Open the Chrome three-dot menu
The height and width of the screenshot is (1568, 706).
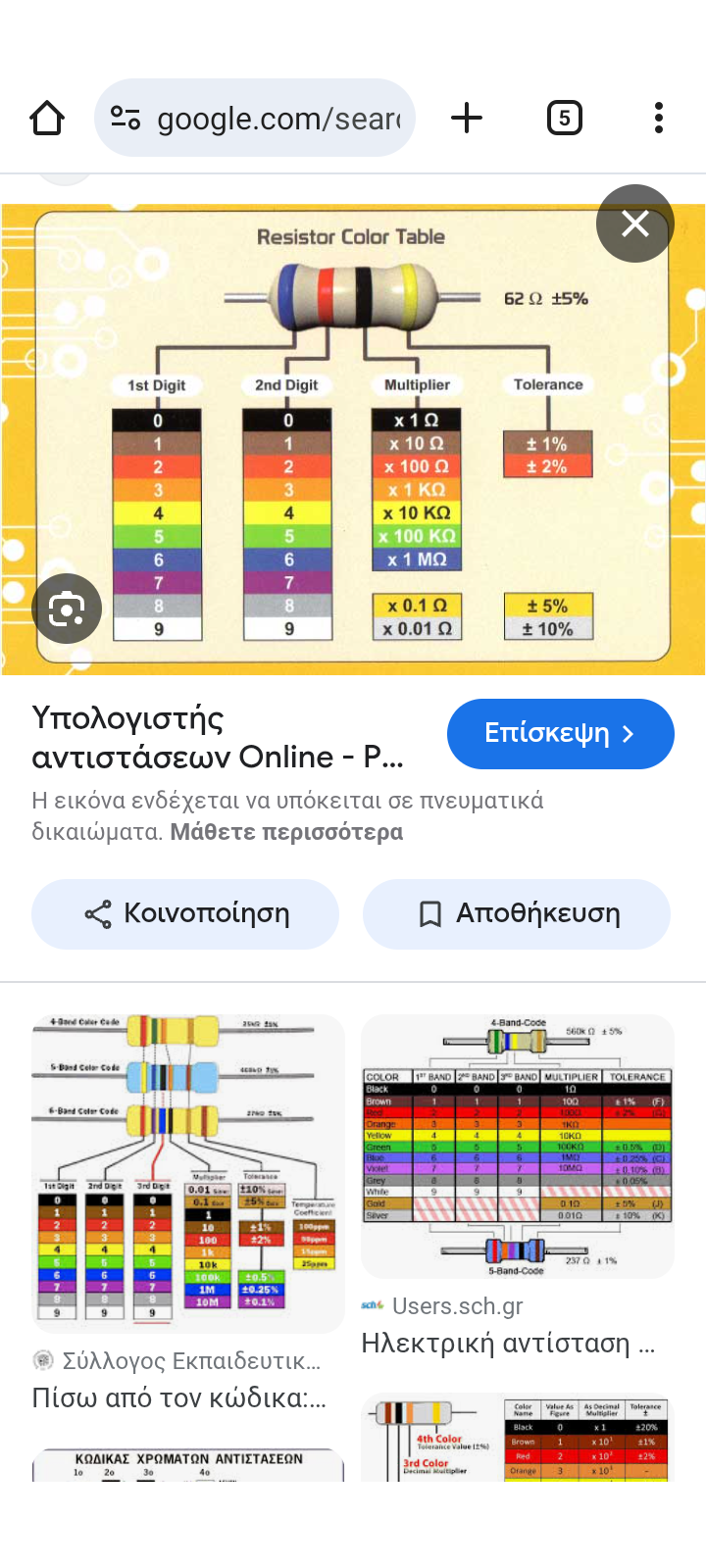pos(658,118)
